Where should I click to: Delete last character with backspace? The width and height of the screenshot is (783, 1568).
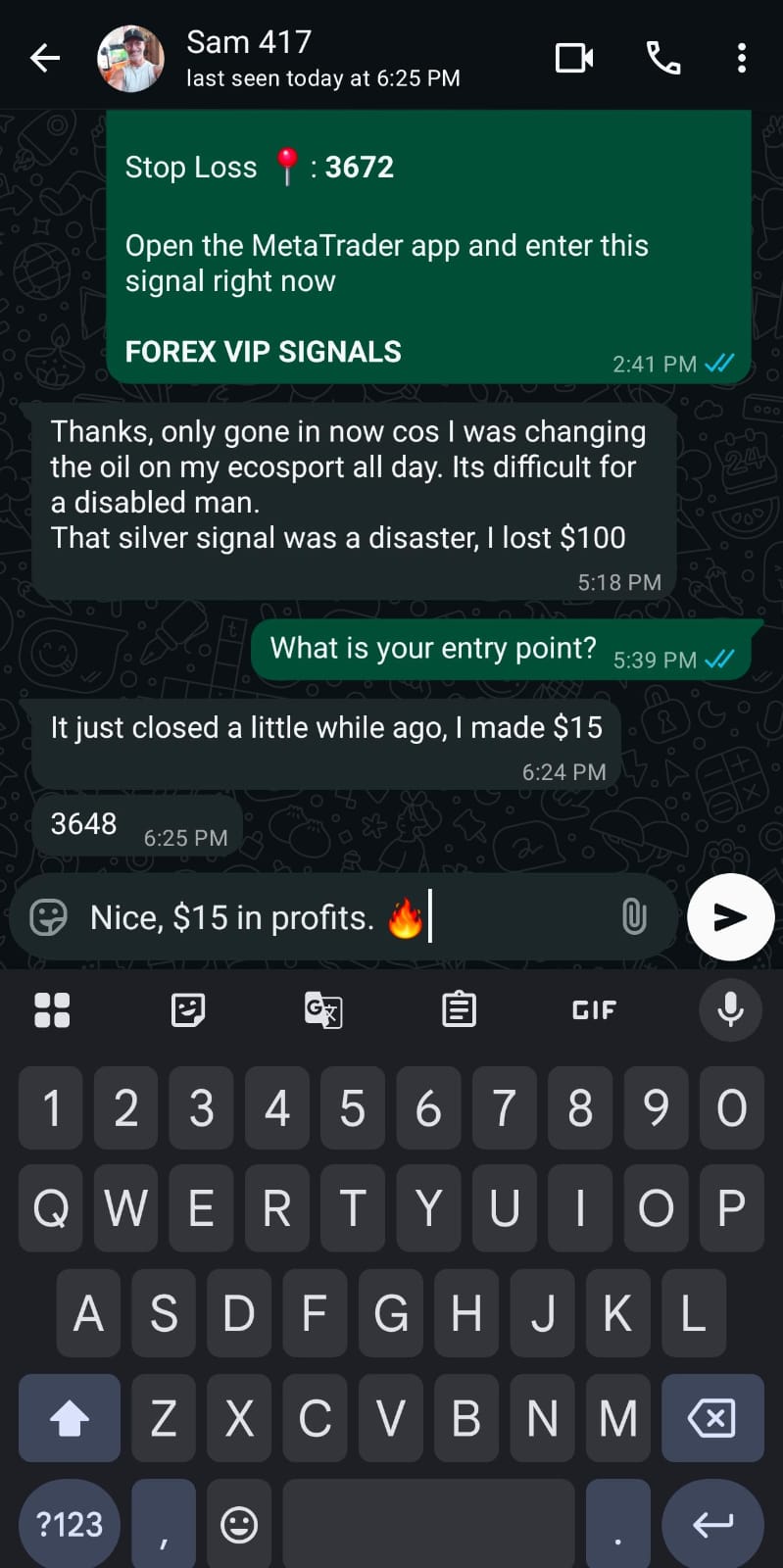pos(712,1418)
